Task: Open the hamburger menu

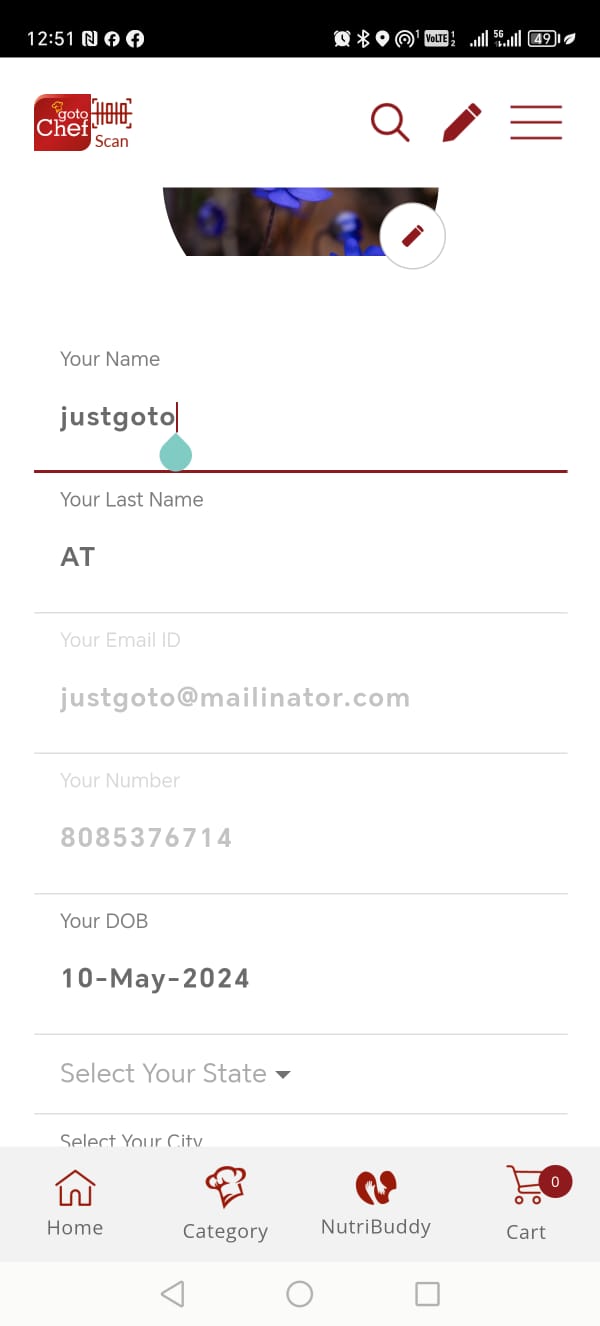Action: click(x=536, y=122)
